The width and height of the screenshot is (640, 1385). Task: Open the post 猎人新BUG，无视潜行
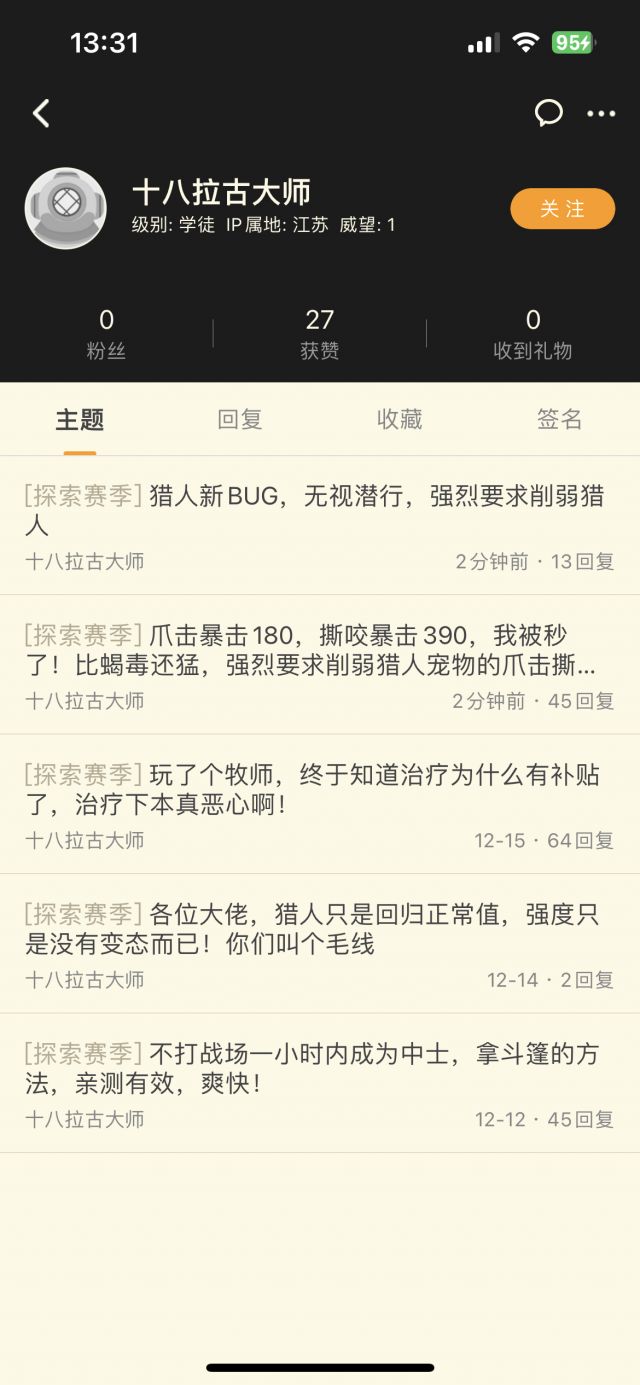click(x=314, y=510)
